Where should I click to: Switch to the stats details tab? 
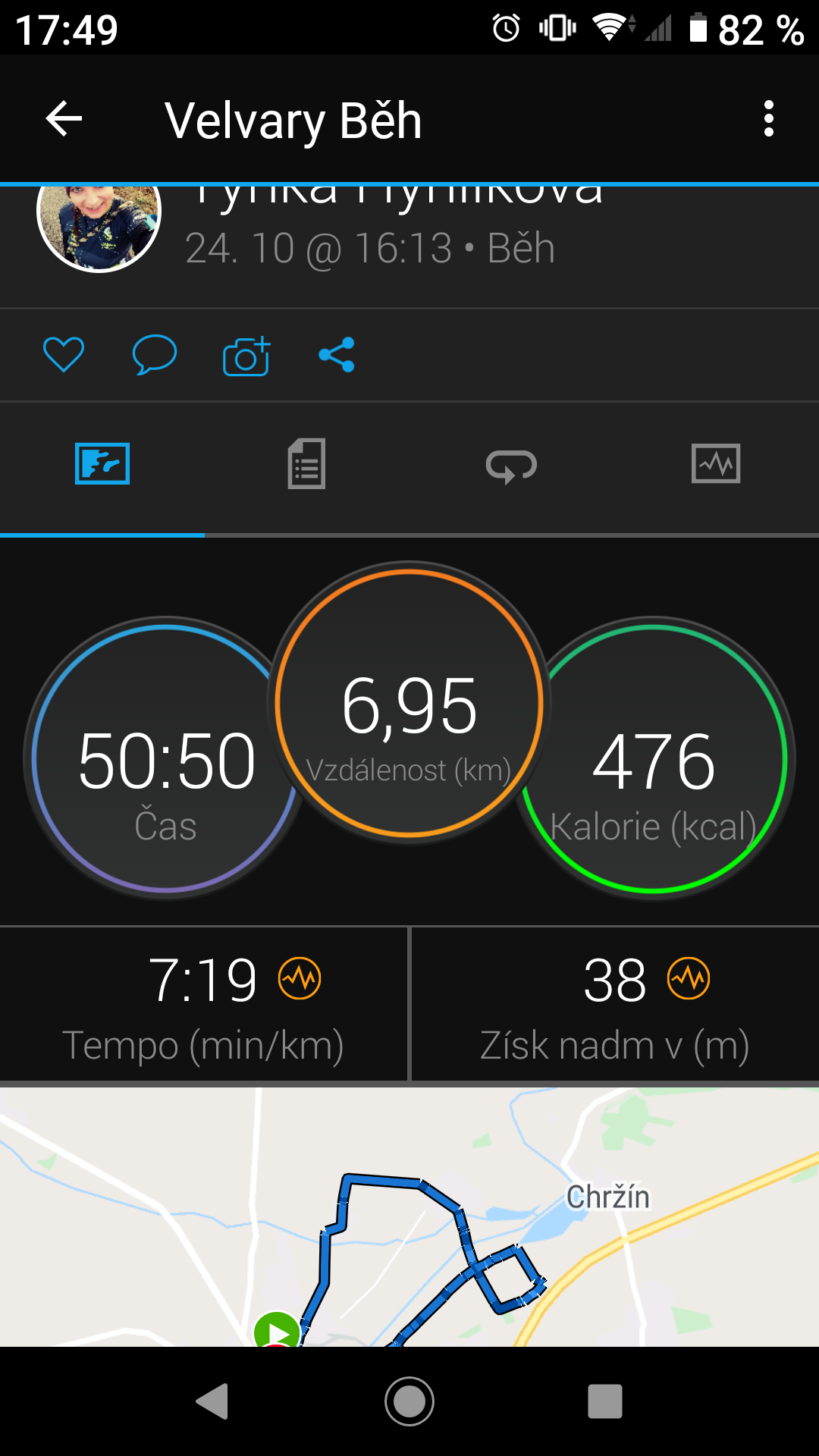pos(306,463)
